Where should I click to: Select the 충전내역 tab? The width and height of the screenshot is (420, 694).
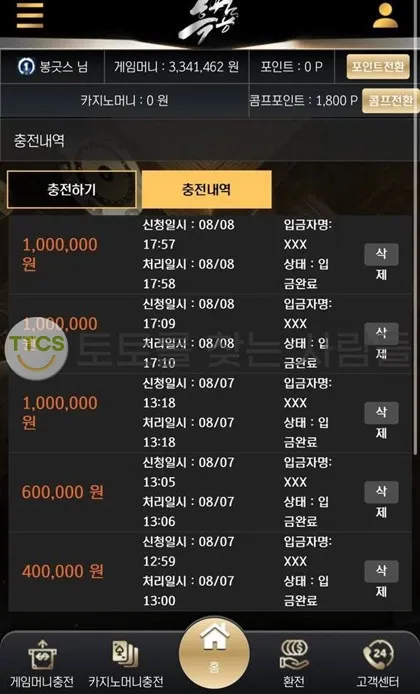point(206,189)
